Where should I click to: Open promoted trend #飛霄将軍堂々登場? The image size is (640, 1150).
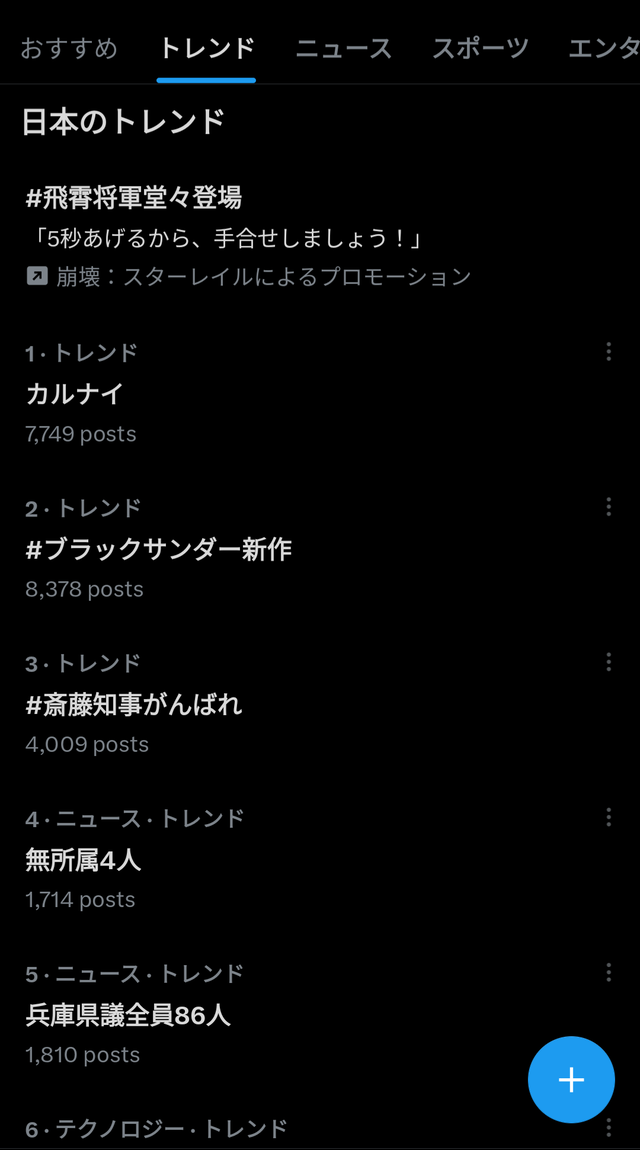pyautogui.click(x=134, y=198)
